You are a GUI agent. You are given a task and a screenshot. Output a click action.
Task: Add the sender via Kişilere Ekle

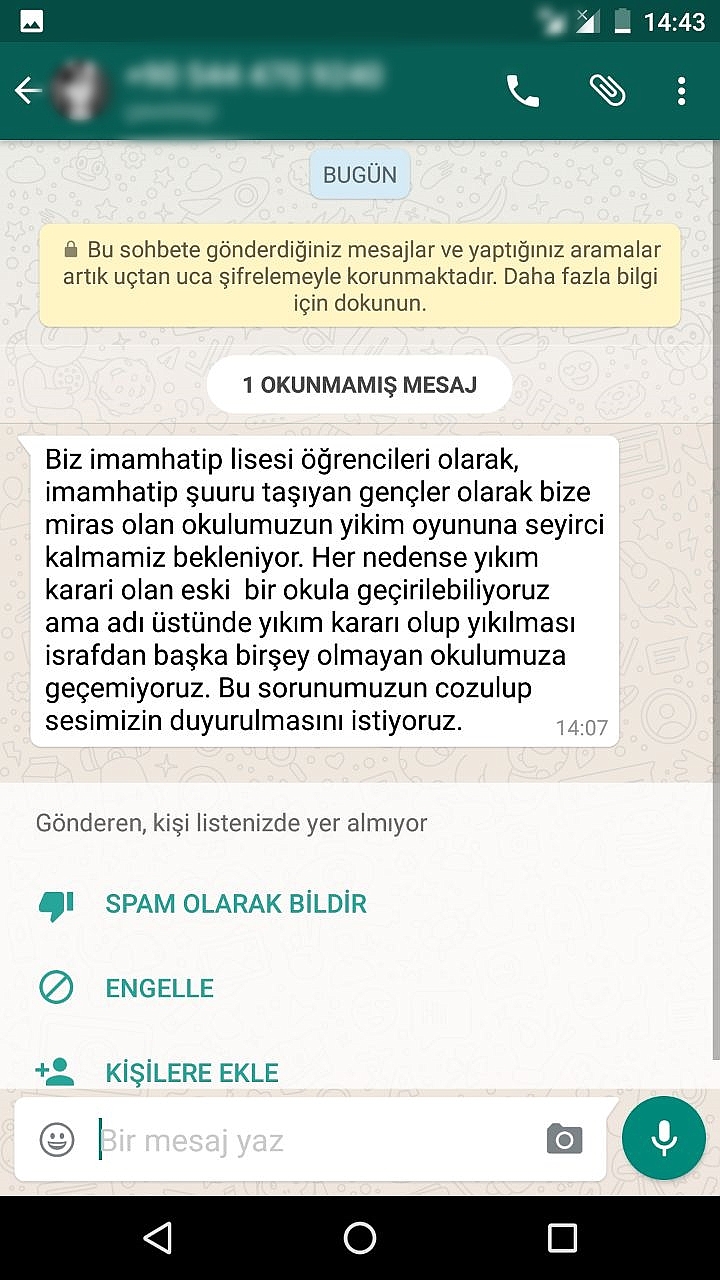[x=192, y=1072]
